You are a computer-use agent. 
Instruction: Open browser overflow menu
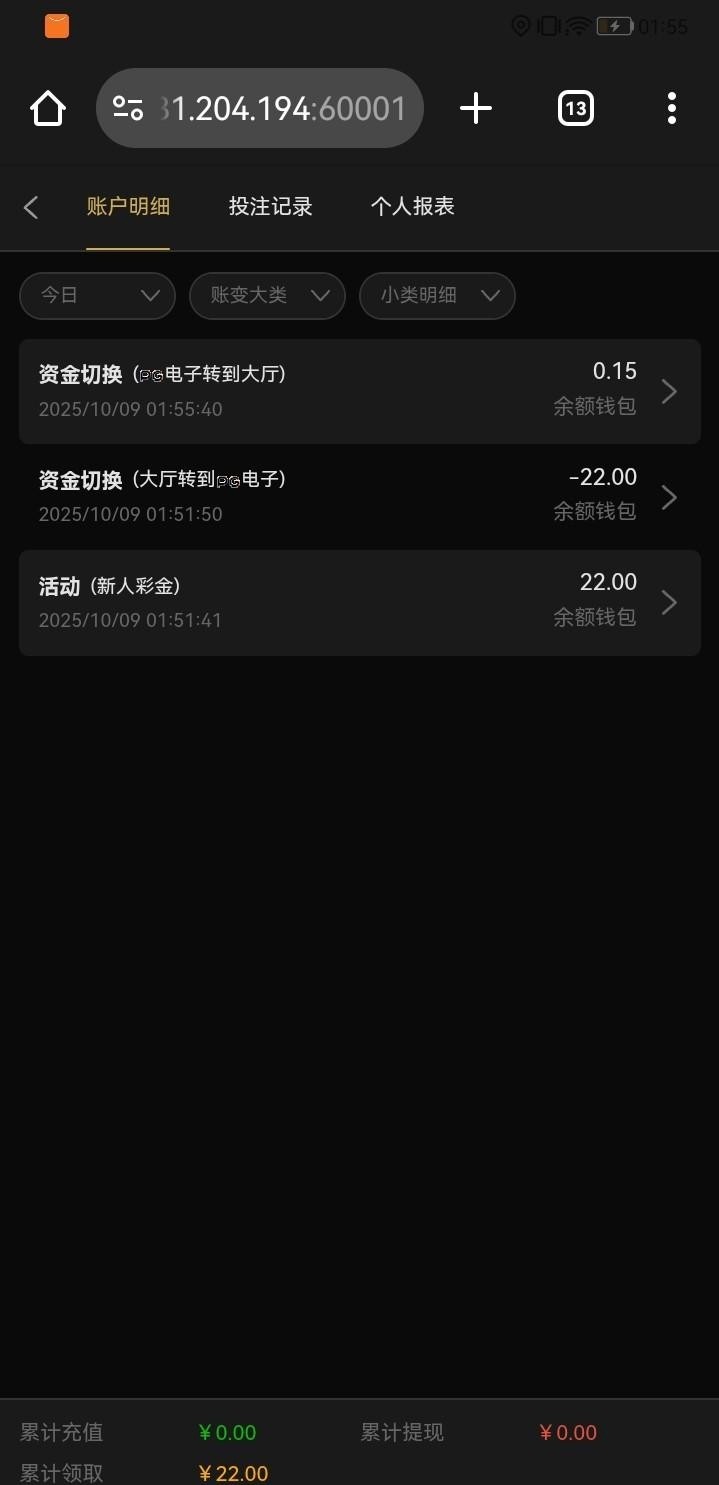[671, 108]
